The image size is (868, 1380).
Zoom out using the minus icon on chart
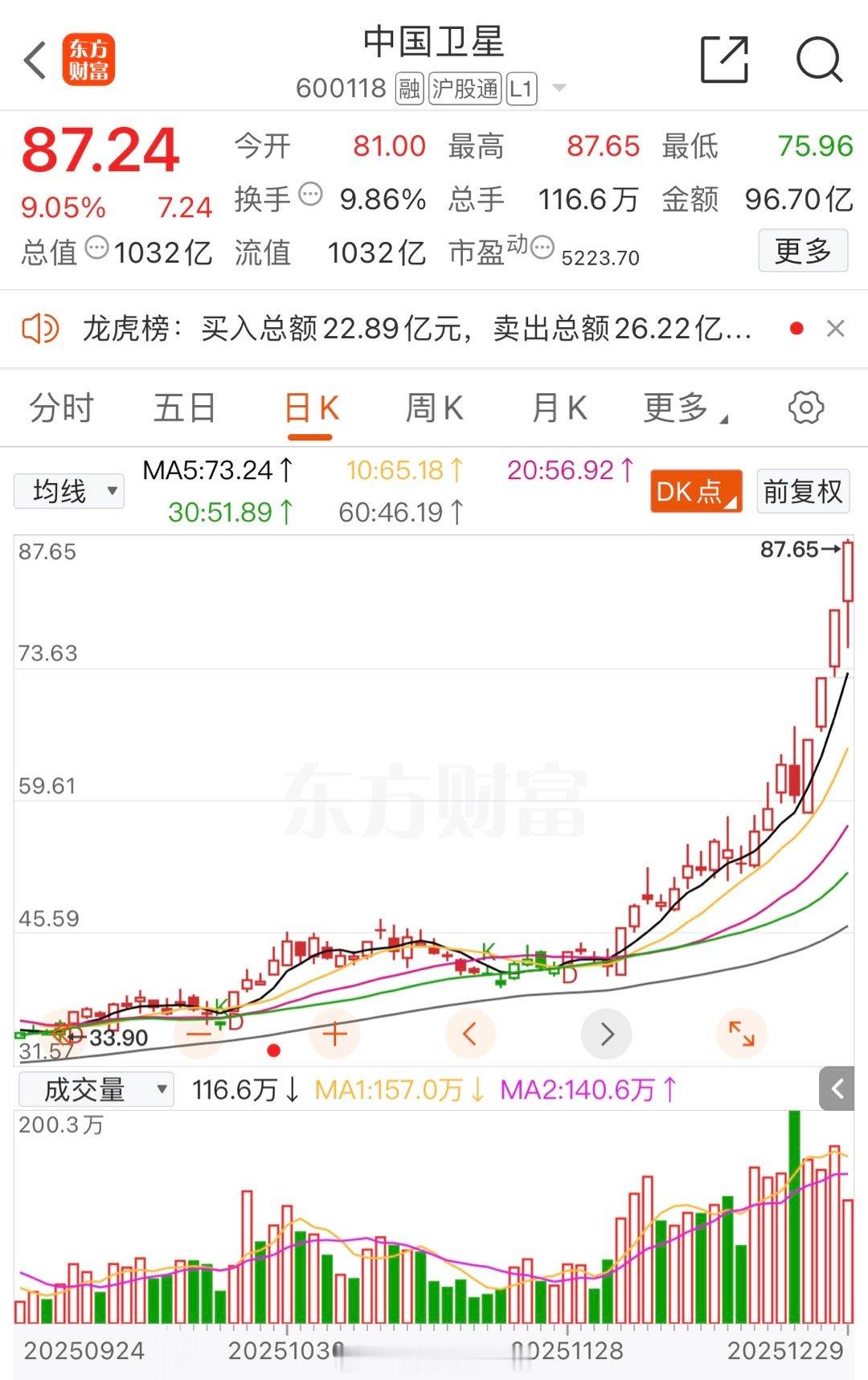tap(199, 1034)
